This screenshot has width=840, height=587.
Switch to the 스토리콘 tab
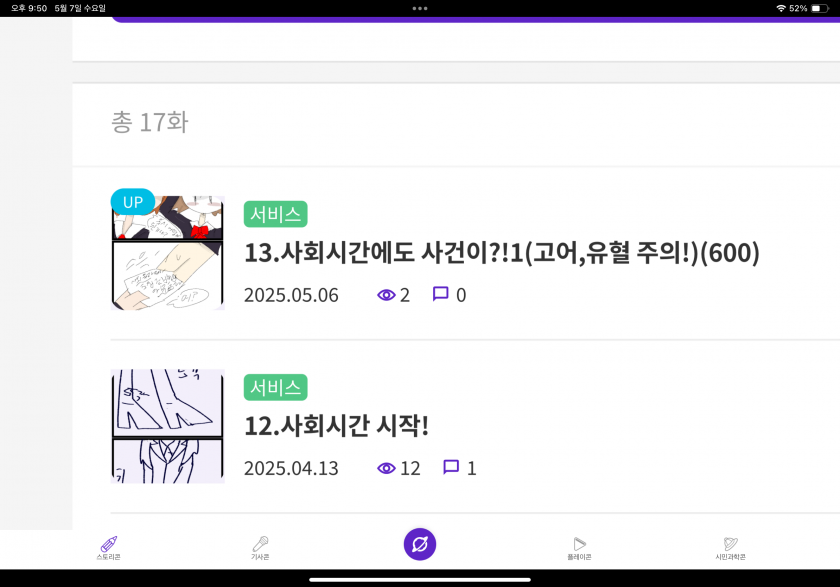coord(109,547)
